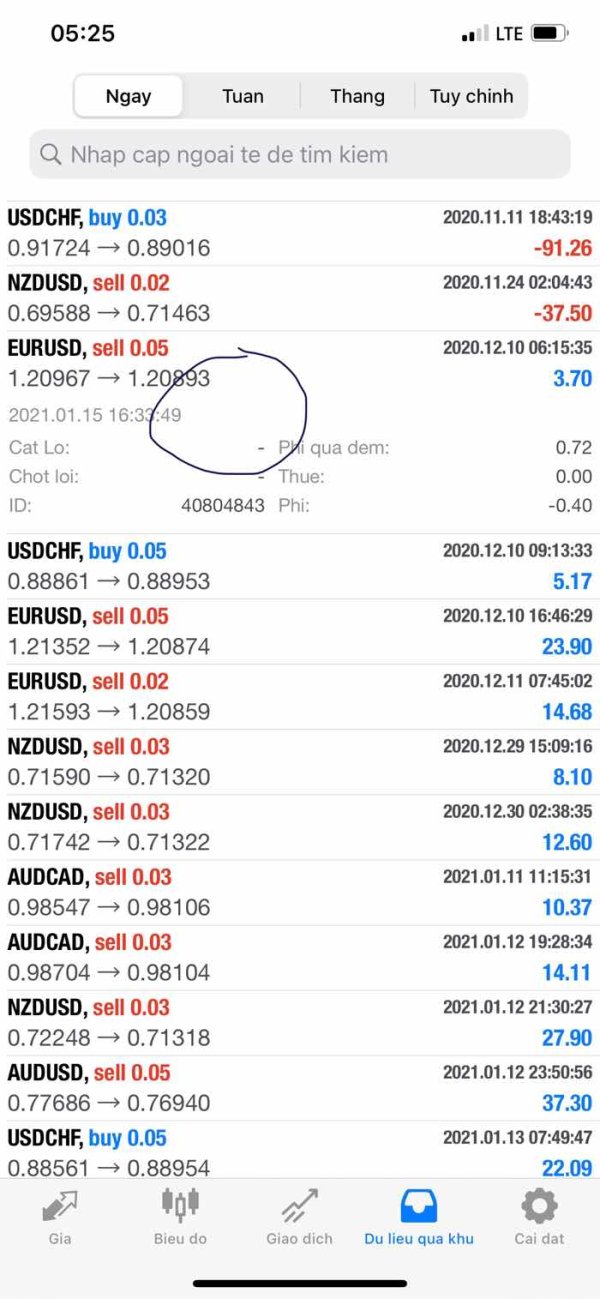The height and width of the screenshot is (1299, 600).
Task: Expand the AUDCAD trade with profit 10.37
Action: (x=300, y=892)
